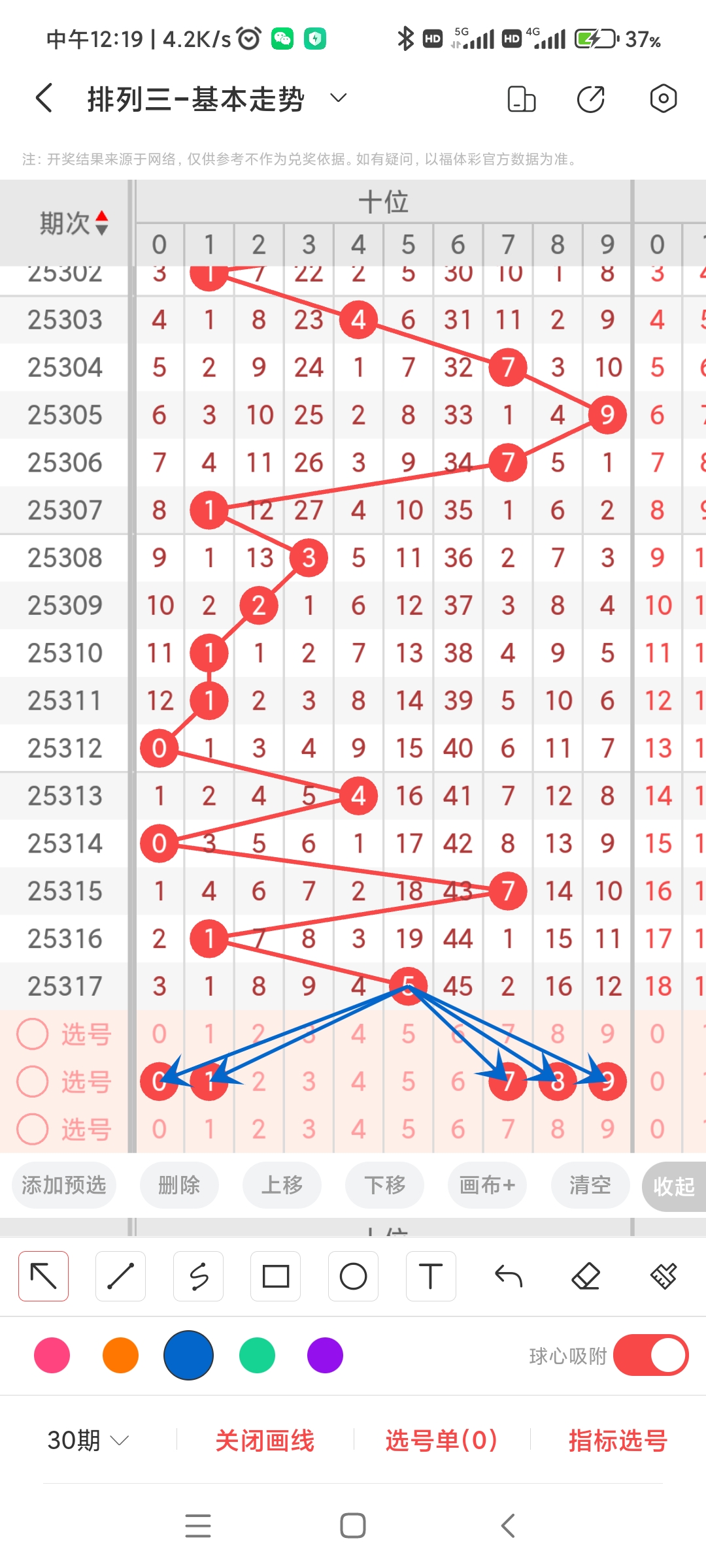
Task: Select the straight line drawing tool
Action: [120, 1275]
